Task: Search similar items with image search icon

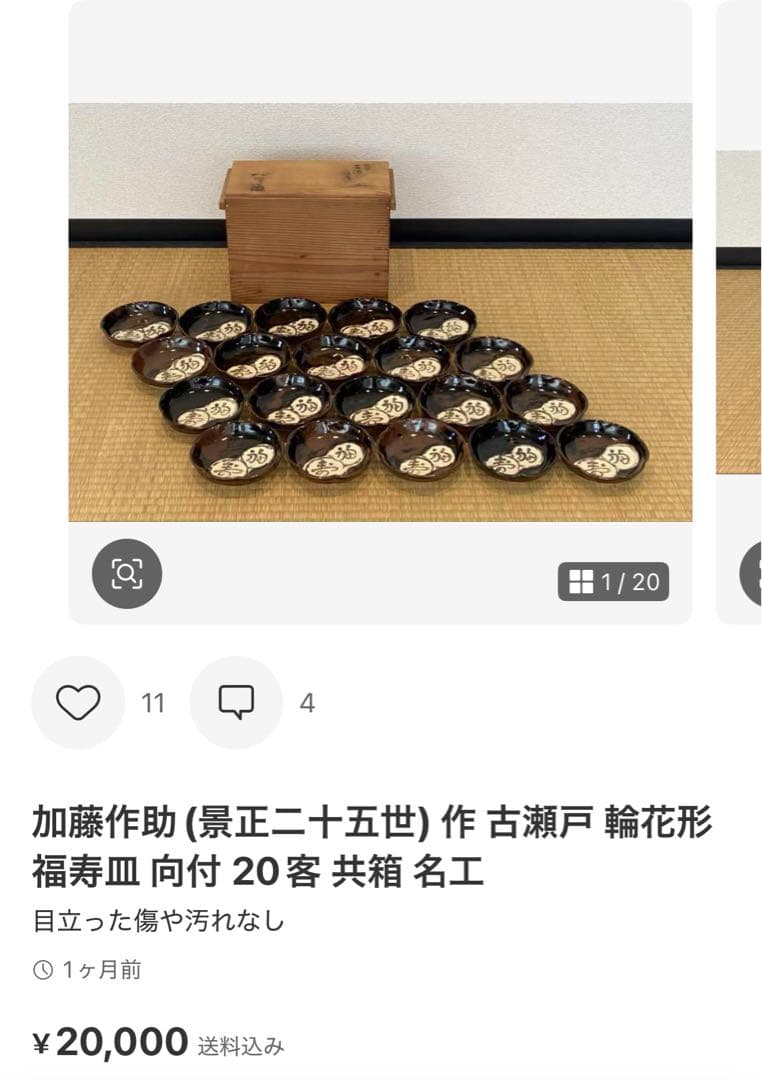Action: tap(127, 574)
